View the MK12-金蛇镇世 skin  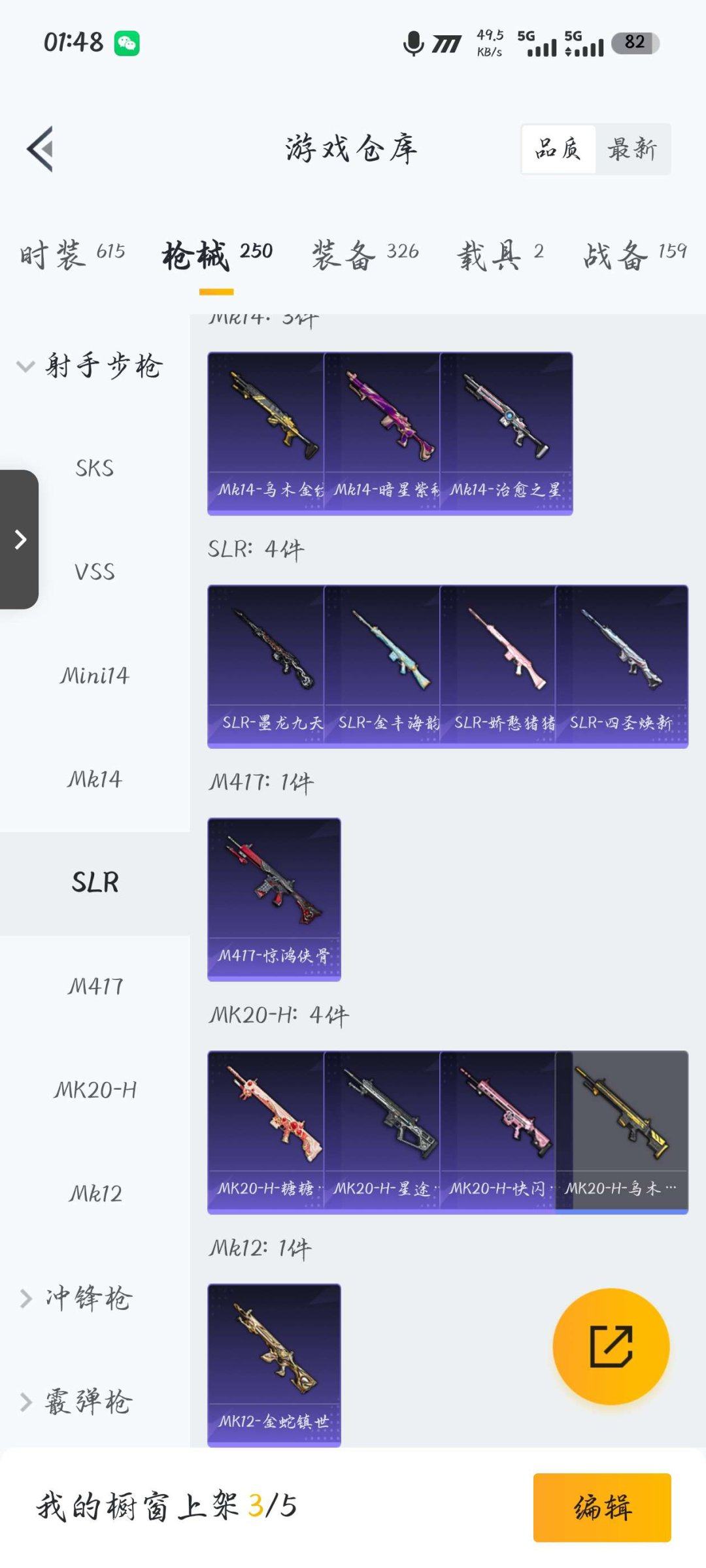coord(274,1365)
